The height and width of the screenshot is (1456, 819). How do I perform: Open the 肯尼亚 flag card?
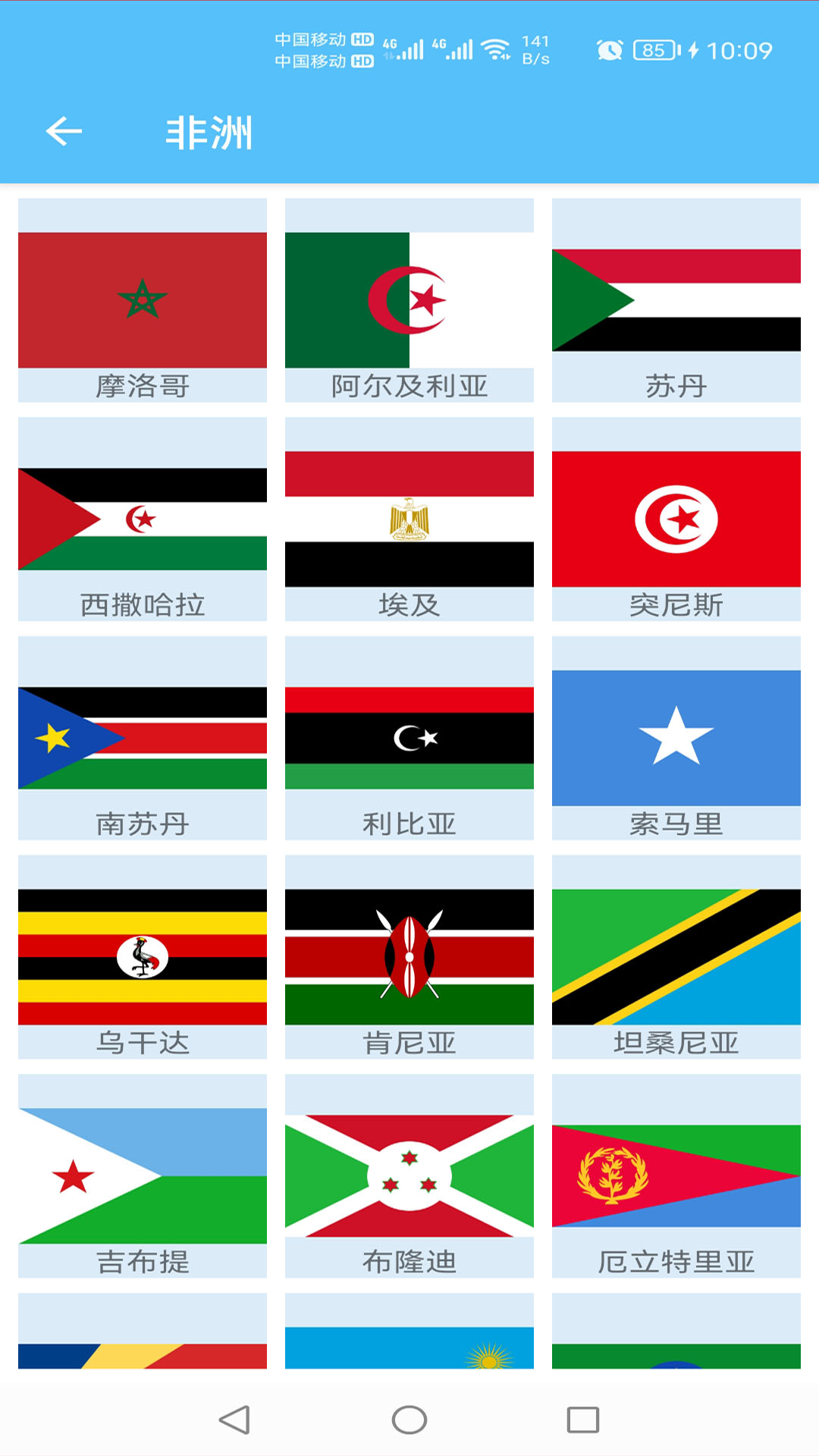click(x=409, y=957)
